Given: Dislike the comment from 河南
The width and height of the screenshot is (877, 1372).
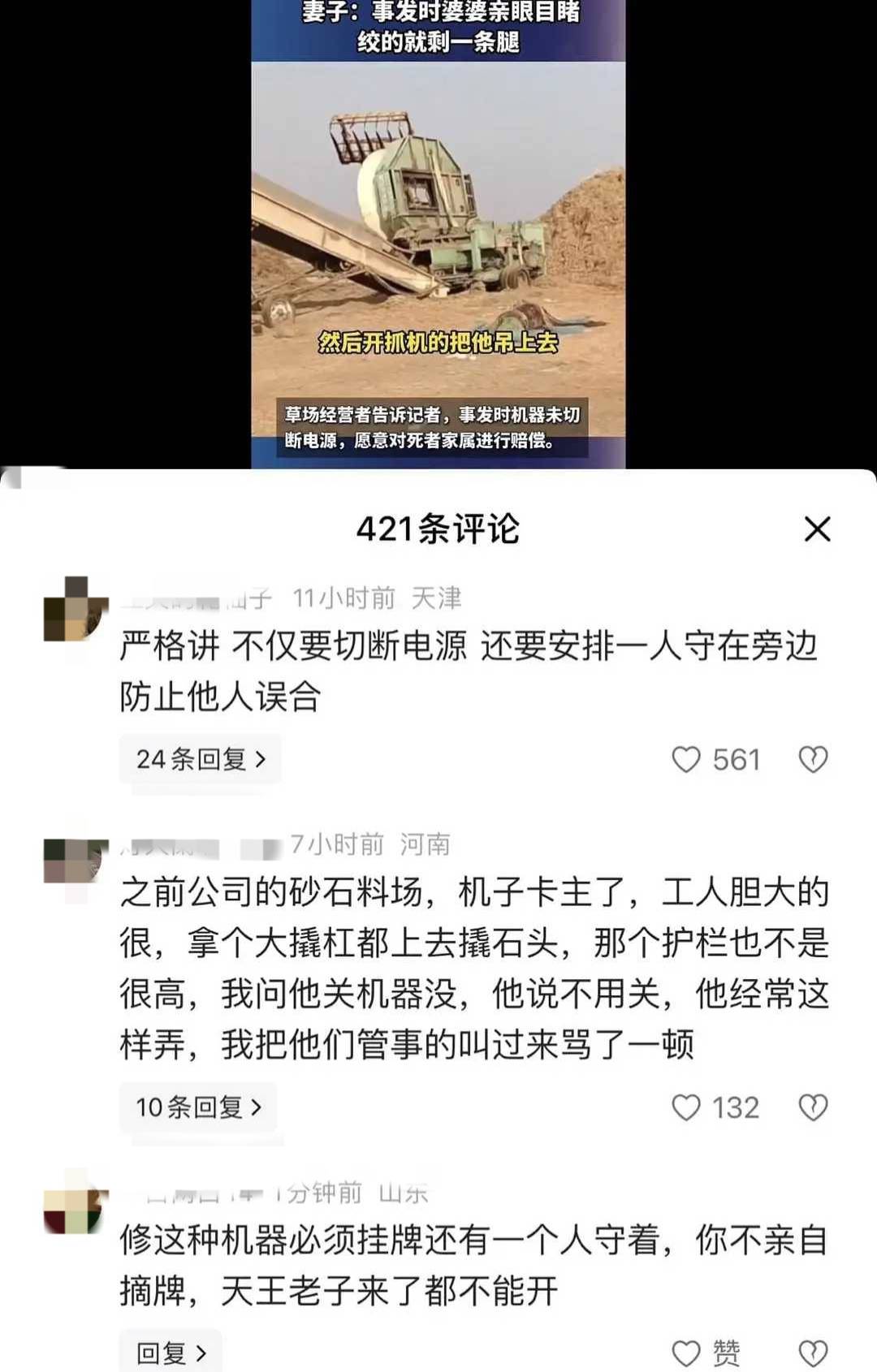Looking at the screenshot, I should 813,1107.
